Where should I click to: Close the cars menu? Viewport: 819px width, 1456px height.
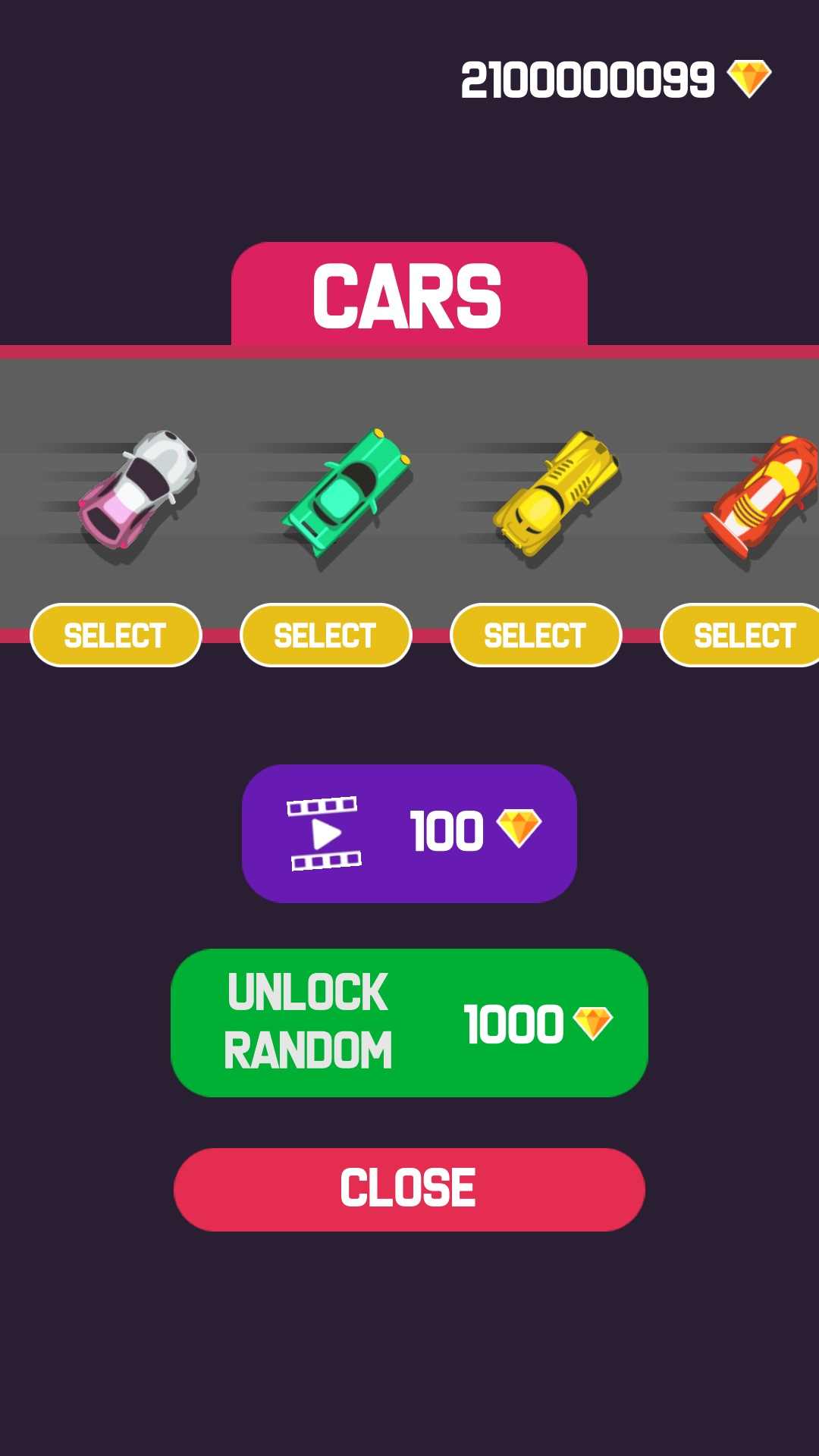point(409,1189)
